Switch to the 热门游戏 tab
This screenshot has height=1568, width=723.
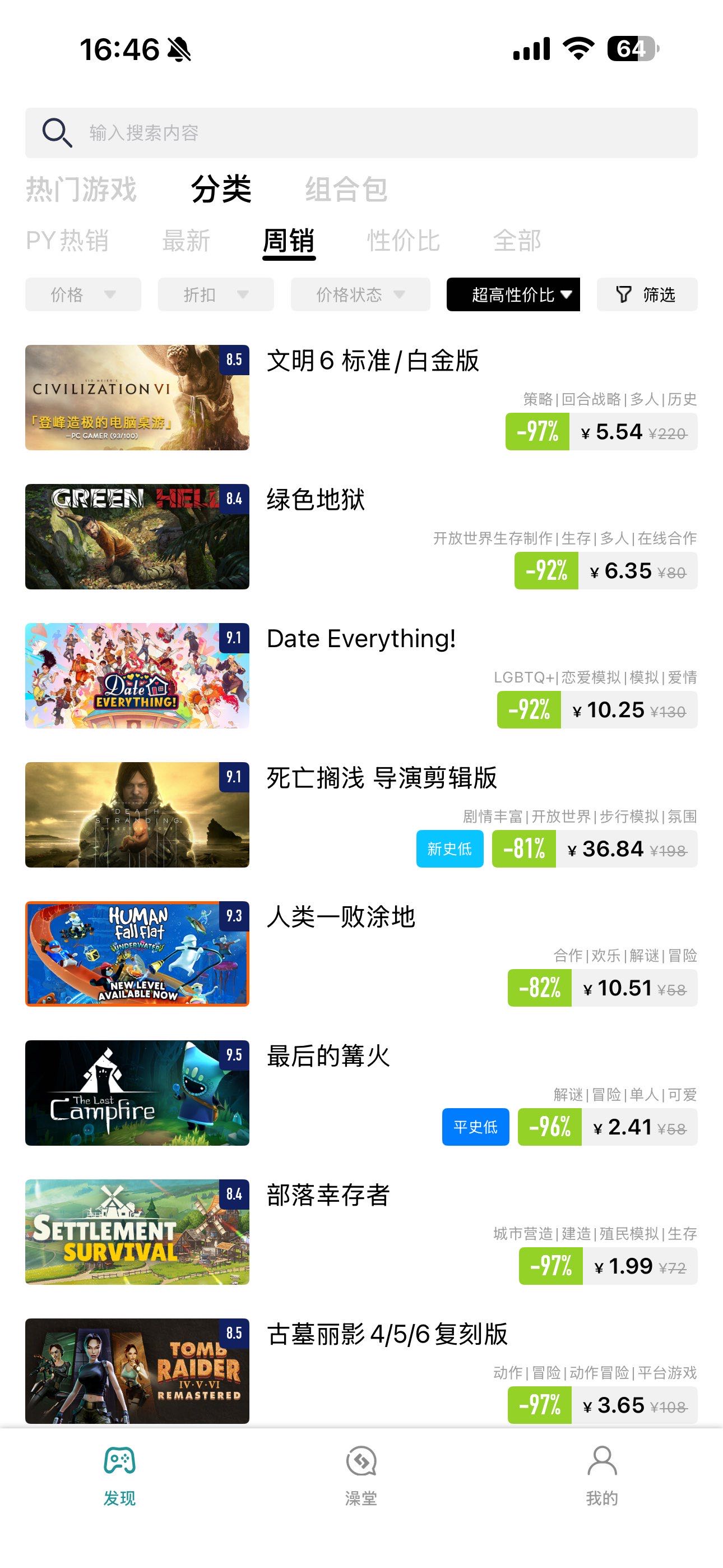coord(81,190)
